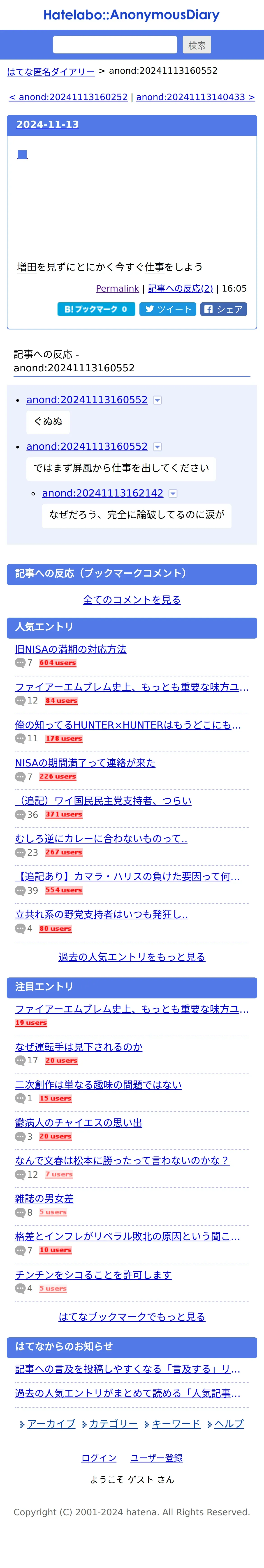
Task: Expand dropdown next to the ぐぬぬ reply
Action: [157, 400]
